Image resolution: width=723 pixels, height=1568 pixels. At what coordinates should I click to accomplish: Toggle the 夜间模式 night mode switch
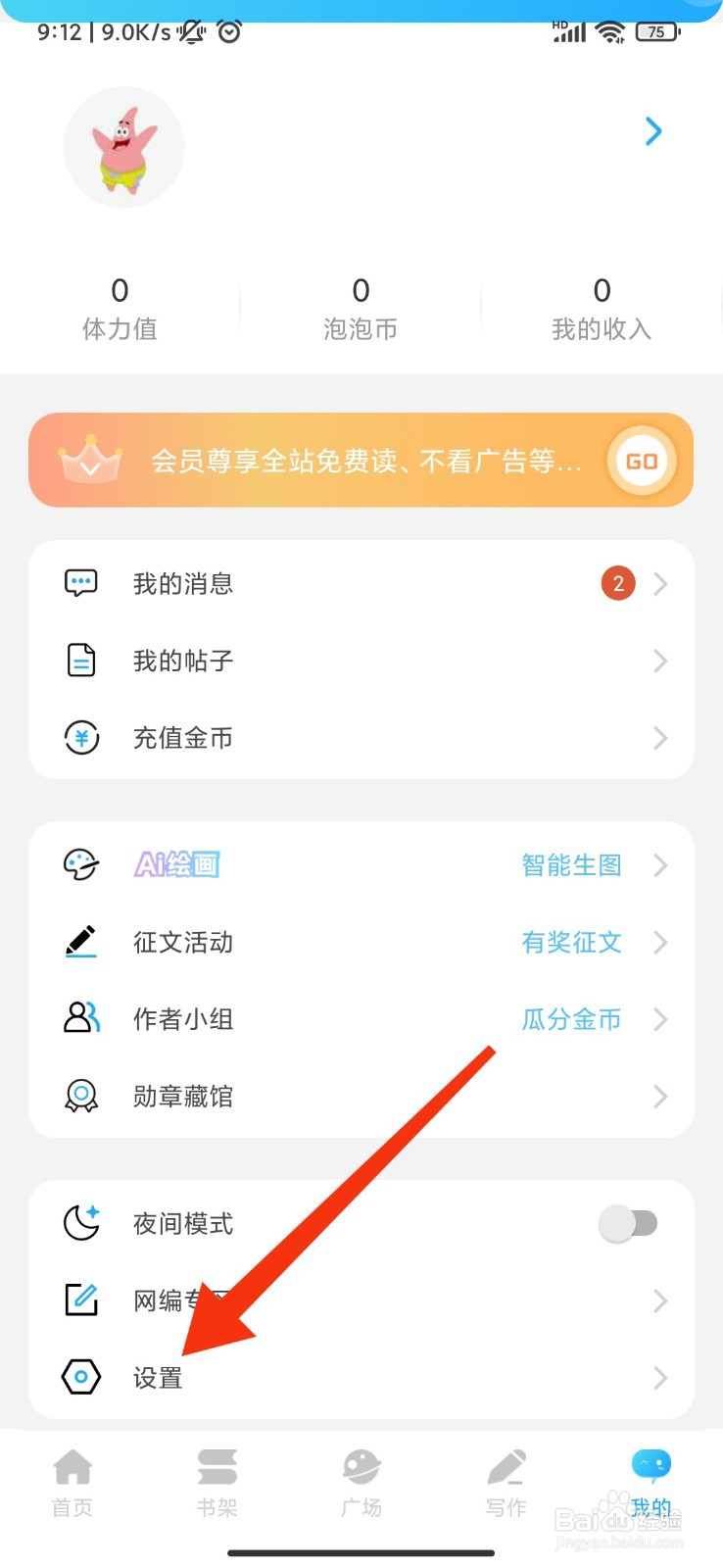coord(629,1222)
